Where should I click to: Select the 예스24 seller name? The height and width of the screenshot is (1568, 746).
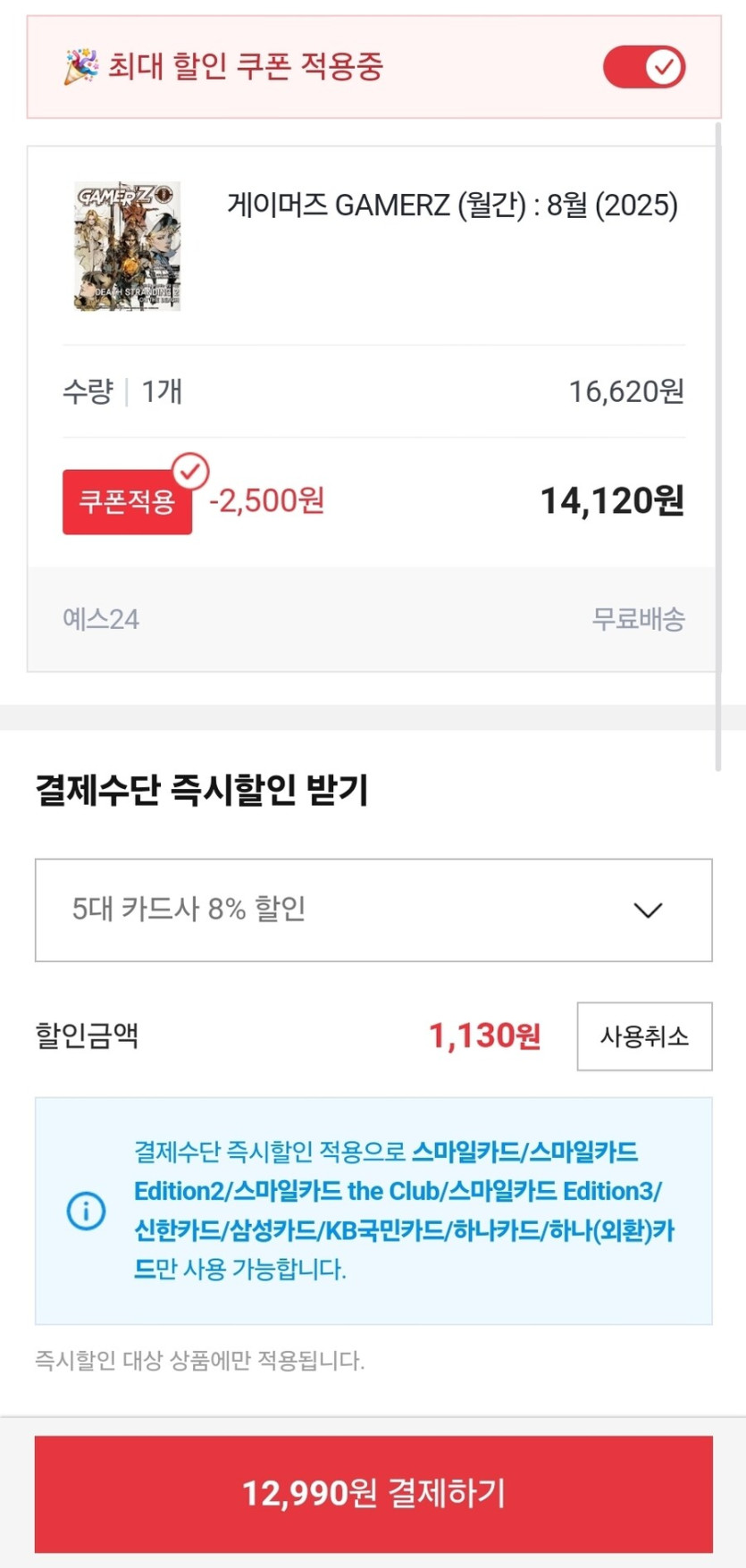pyautogui.click(x=100, y=618)
